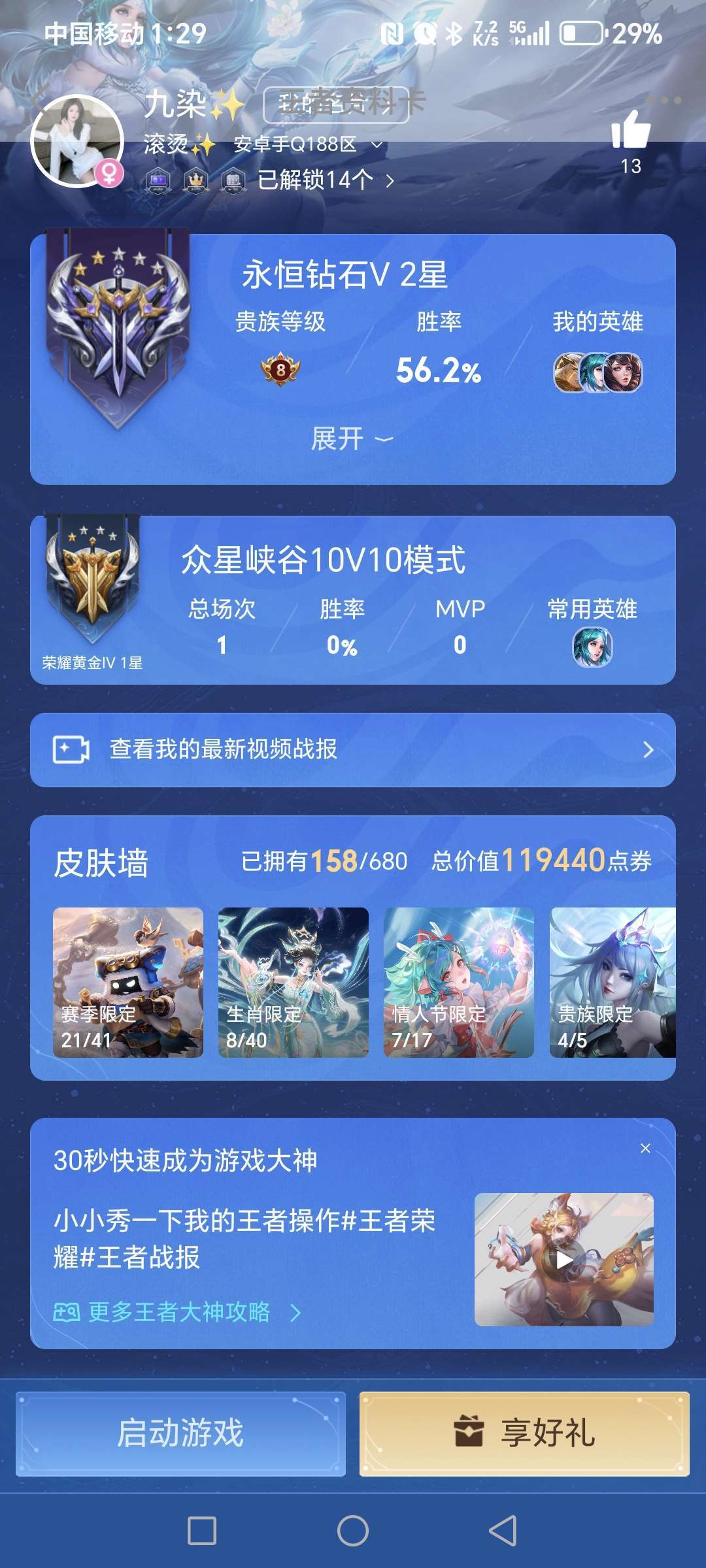Open the 情人节限定 skin tile
Screen dimensions: 706x1568
459,982
